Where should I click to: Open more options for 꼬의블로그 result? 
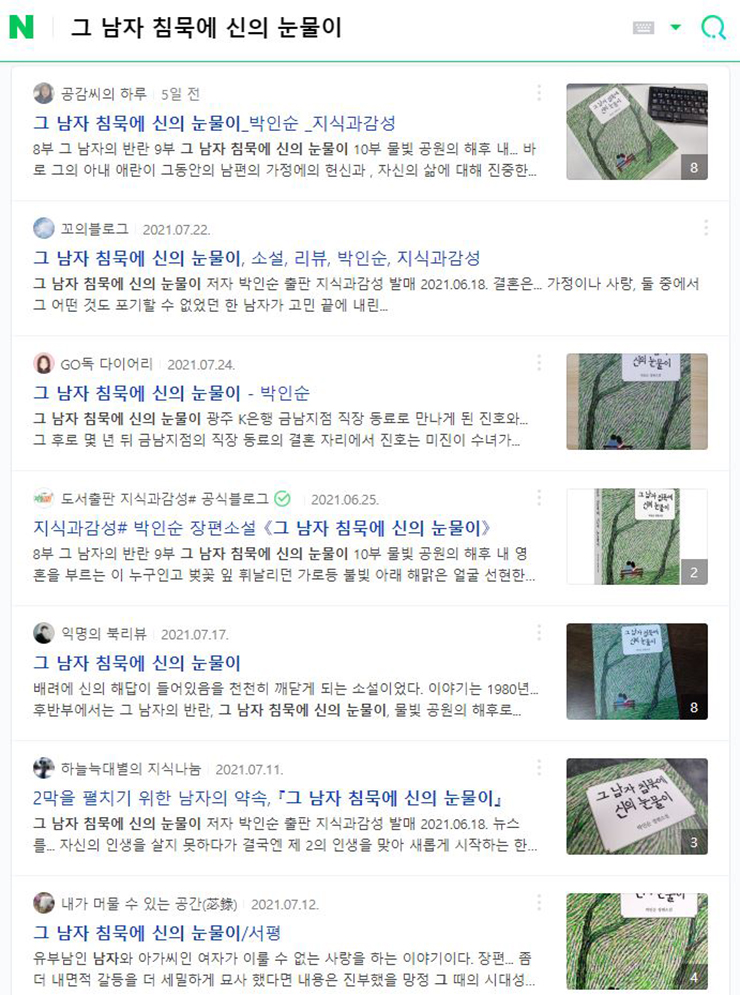[706, 228]
